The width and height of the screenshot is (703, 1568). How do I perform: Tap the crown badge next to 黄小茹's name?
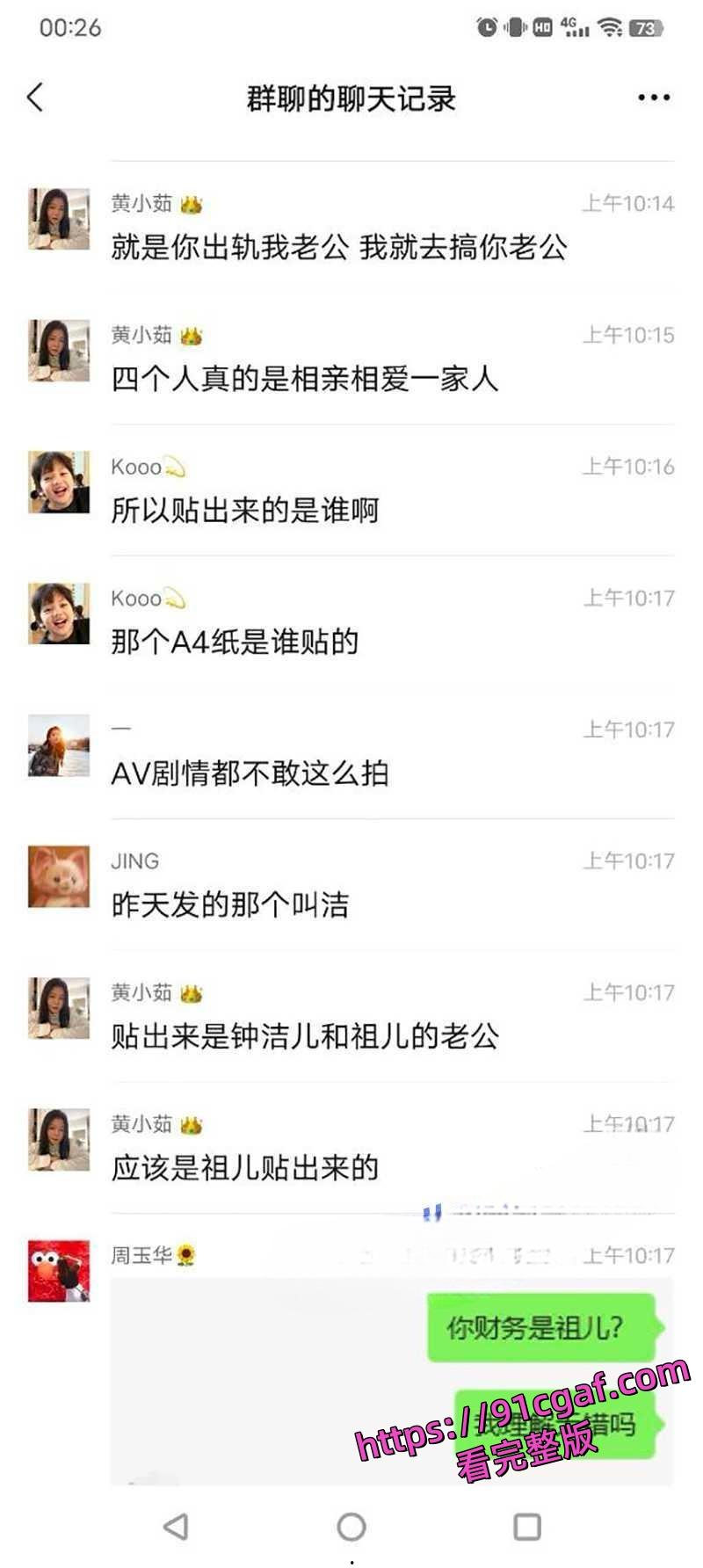click(x=192, y=201)
